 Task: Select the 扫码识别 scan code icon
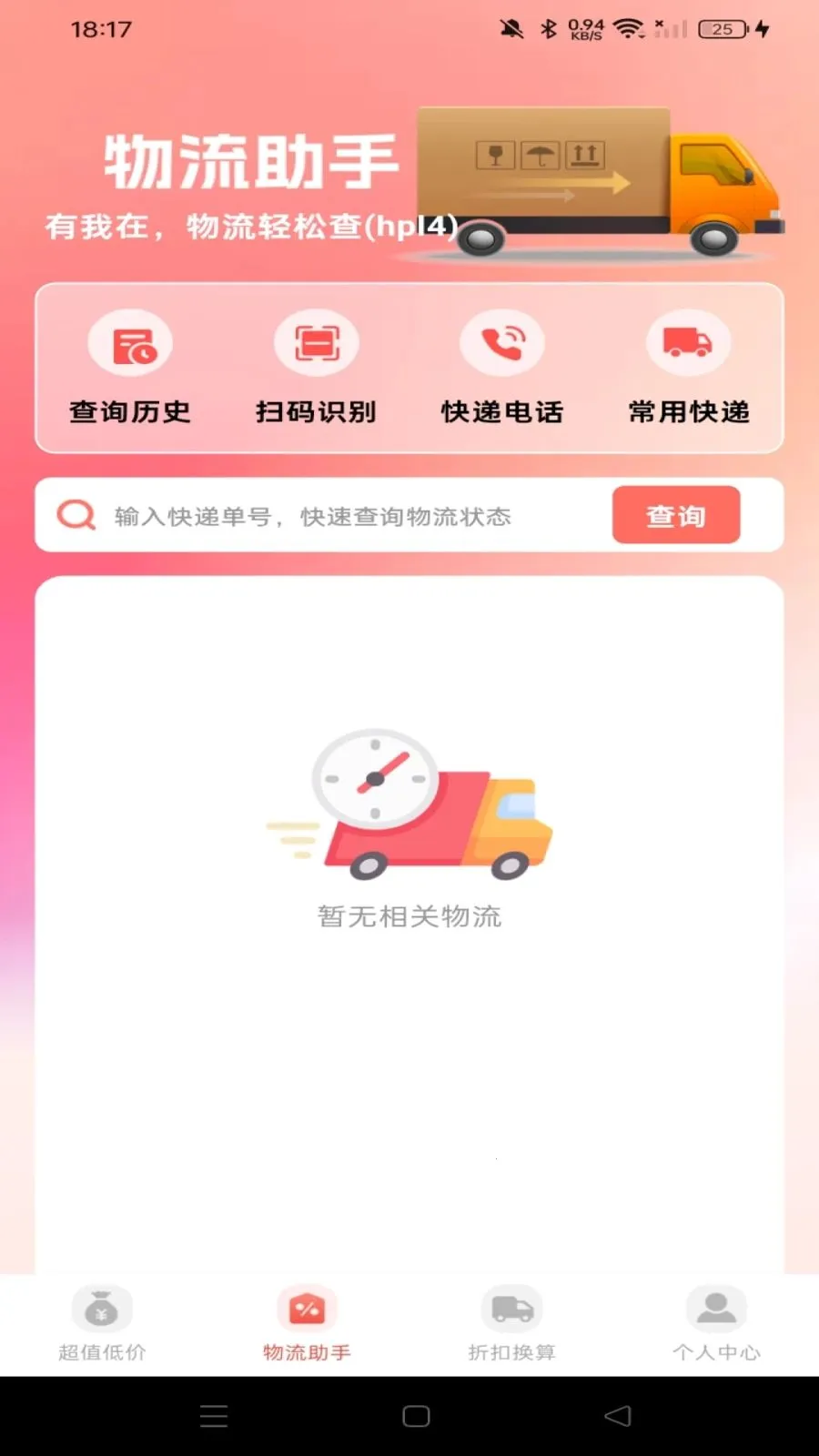(x=316, y=342)
